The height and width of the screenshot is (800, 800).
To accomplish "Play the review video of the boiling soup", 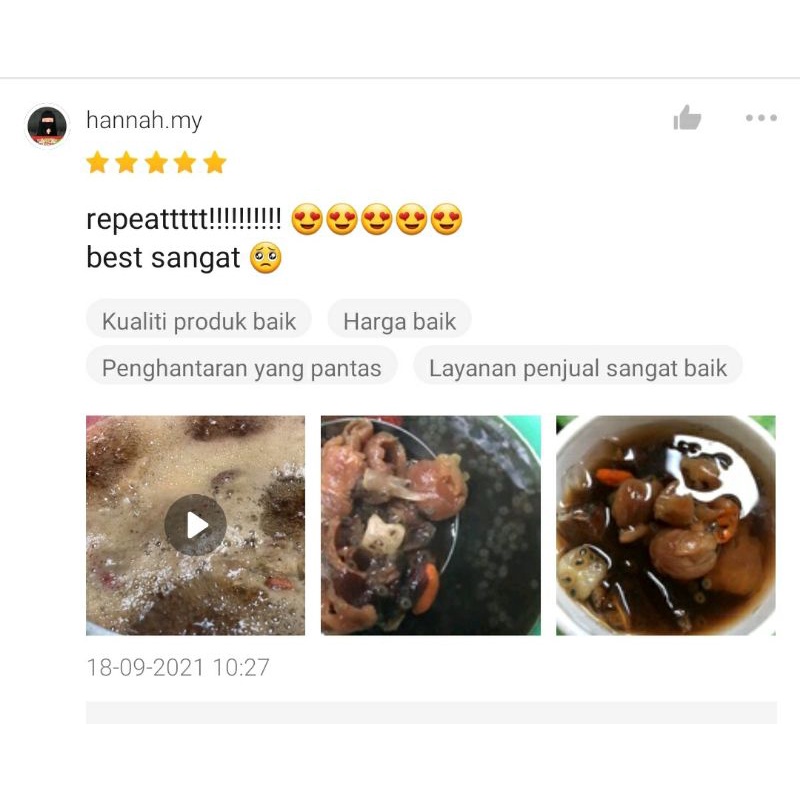I will point(195,525).
